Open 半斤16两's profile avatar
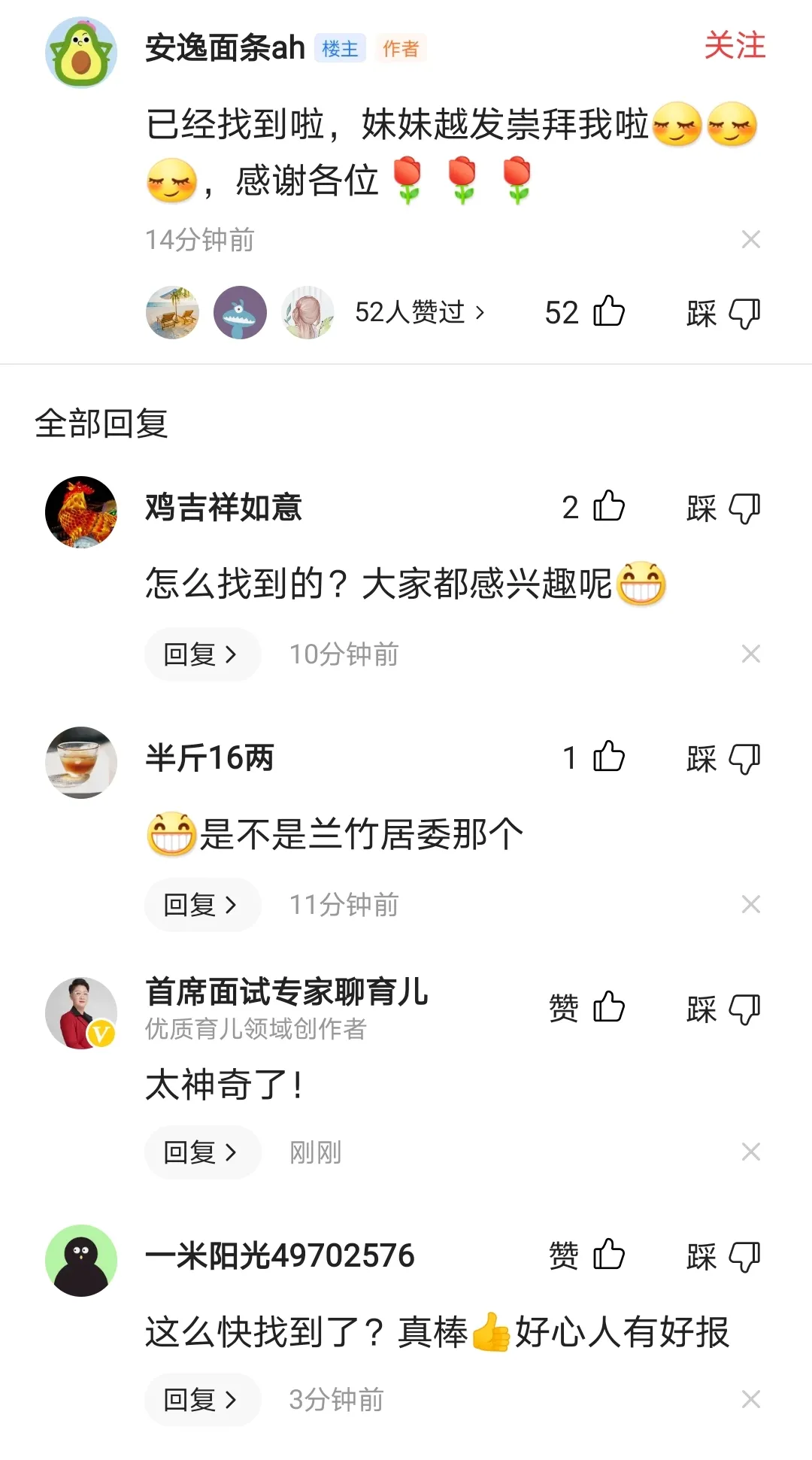The height and width of the screenshot is (1460, 812). [81, 762]
